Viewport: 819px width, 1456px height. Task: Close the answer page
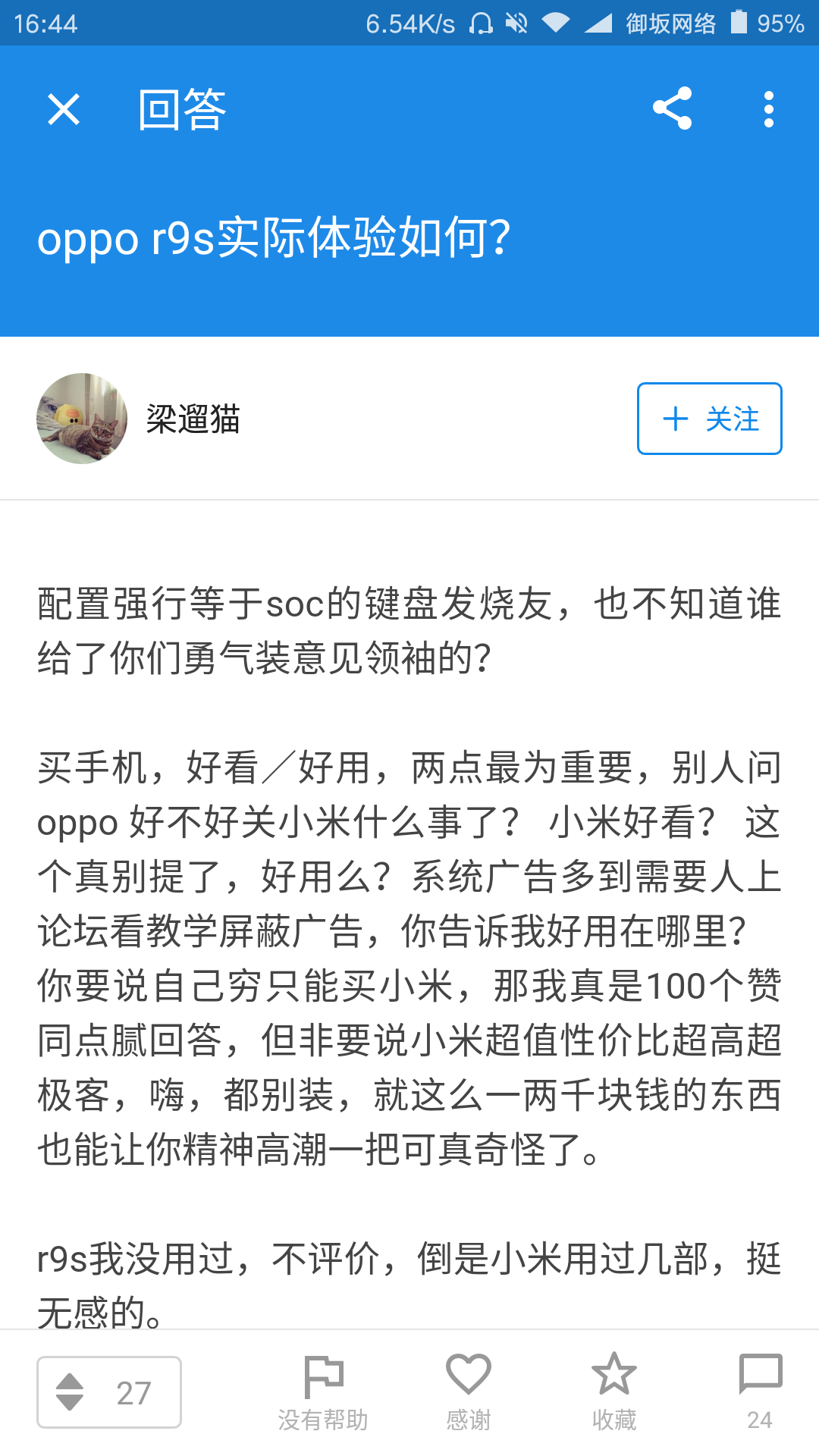pyautogui.click(x=64, y=109)
